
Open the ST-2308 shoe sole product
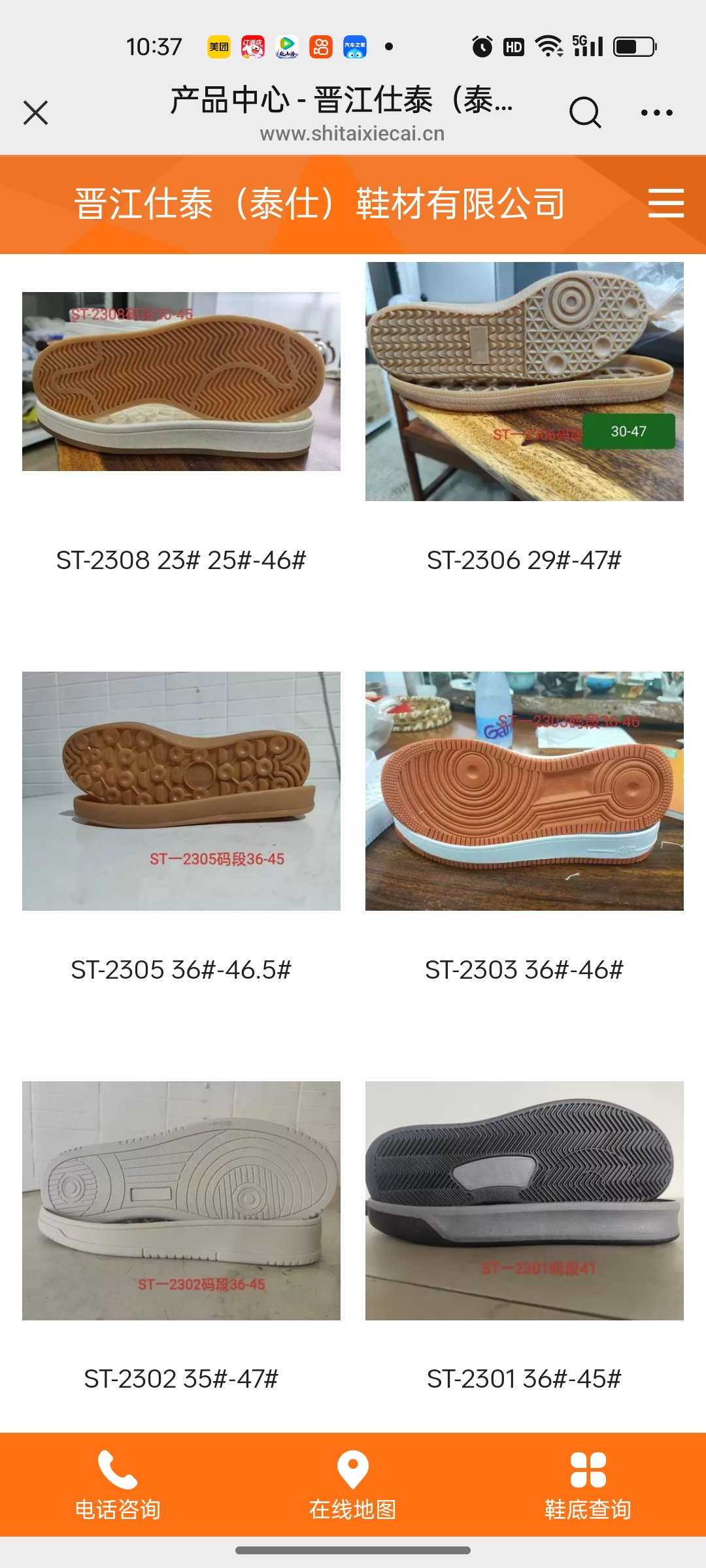tap(181, 382)
